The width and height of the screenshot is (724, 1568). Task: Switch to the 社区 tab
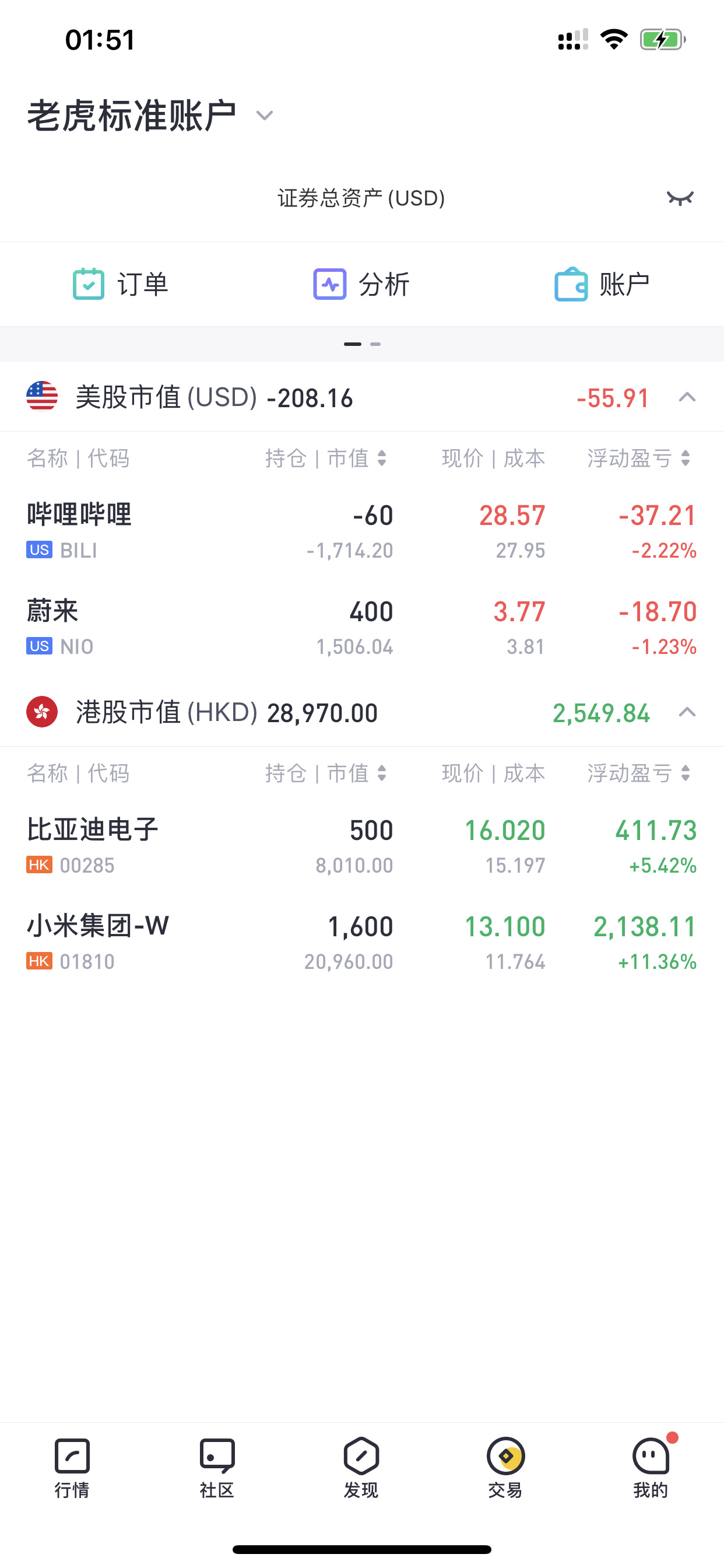point(217,1468)
